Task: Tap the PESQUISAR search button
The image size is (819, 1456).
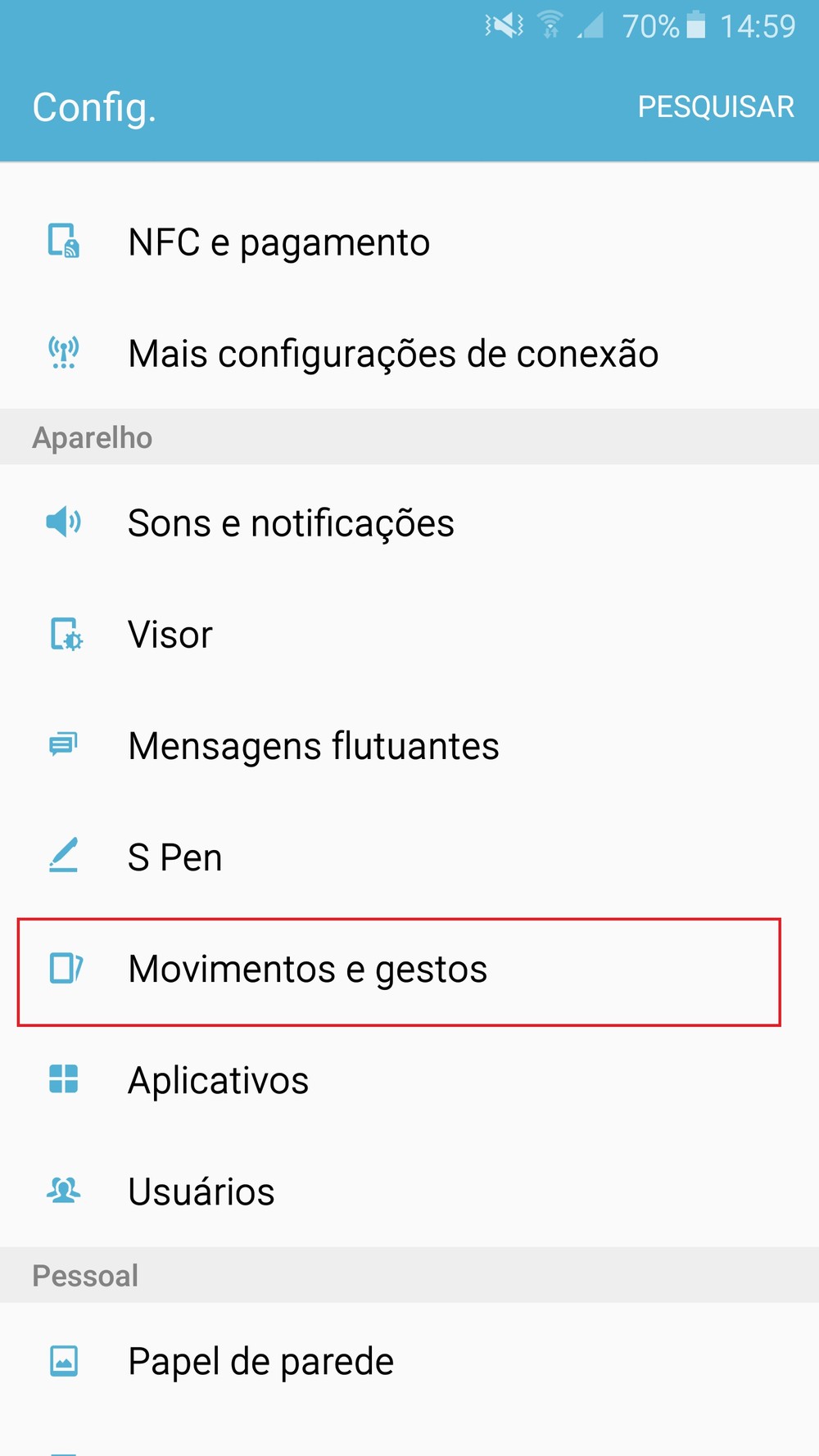Action: tap(715, 107)
